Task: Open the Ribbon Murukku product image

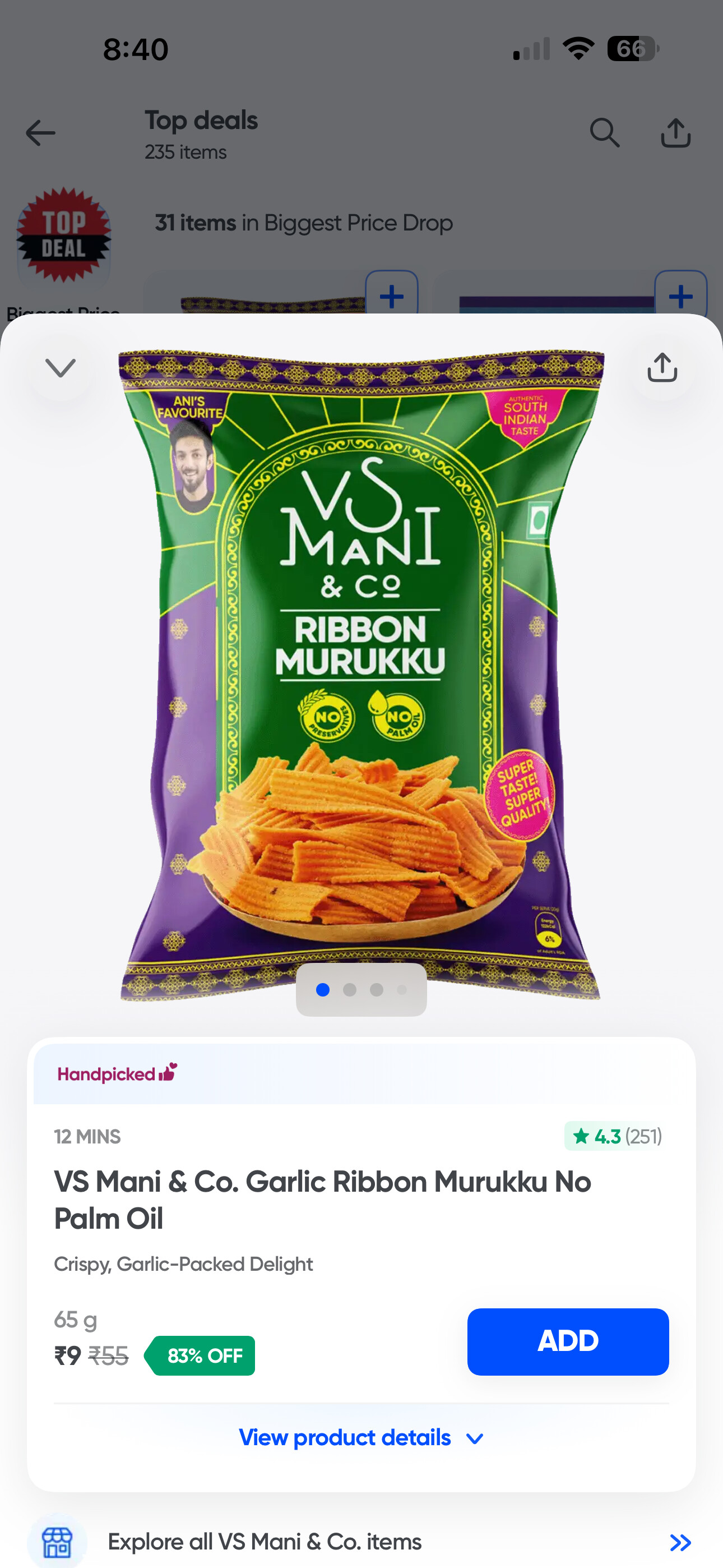Action: coord(361,675)
